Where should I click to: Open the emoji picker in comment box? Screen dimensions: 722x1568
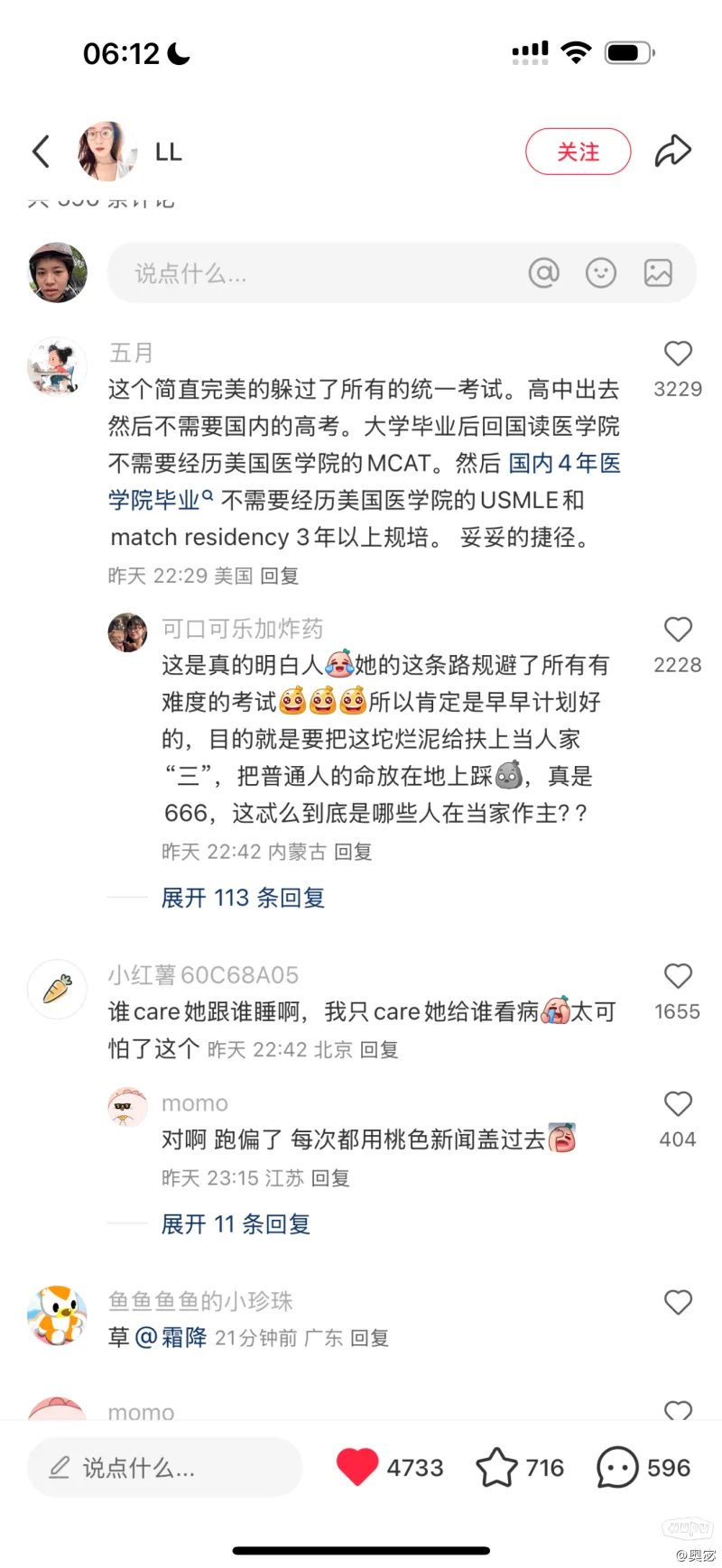coord(601,272)
